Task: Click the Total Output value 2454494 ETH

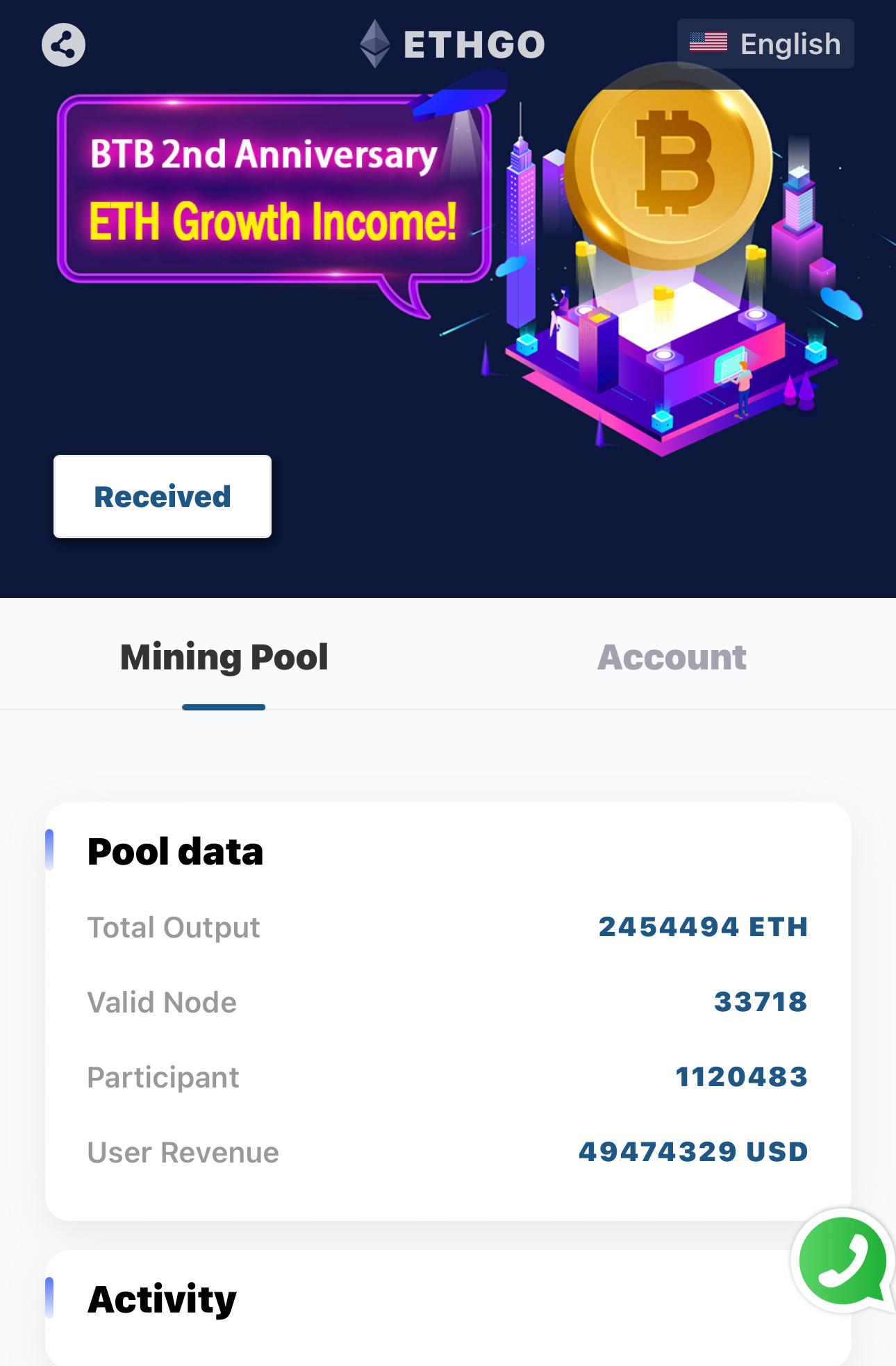Action: (704, 927)
